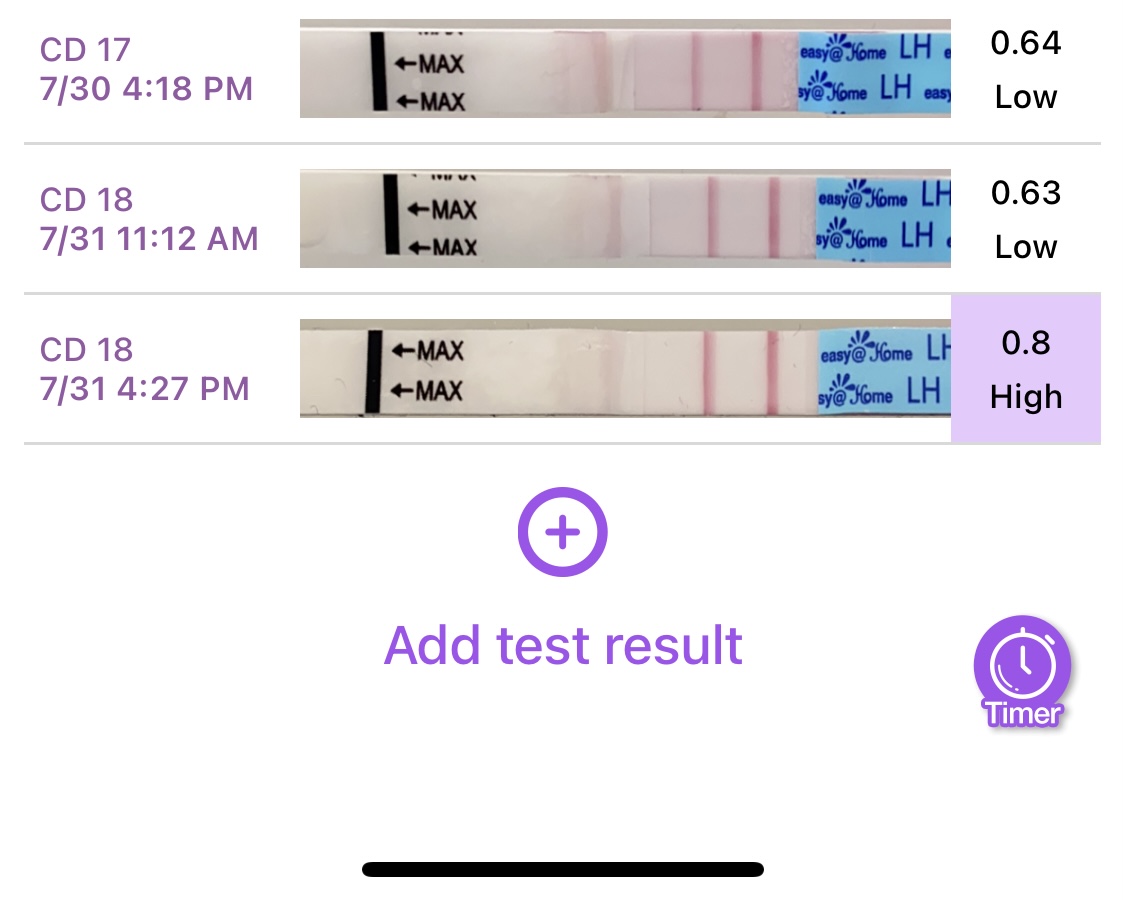
Task: Tap the plus icon to add test
Action: (x=562, y=532)
